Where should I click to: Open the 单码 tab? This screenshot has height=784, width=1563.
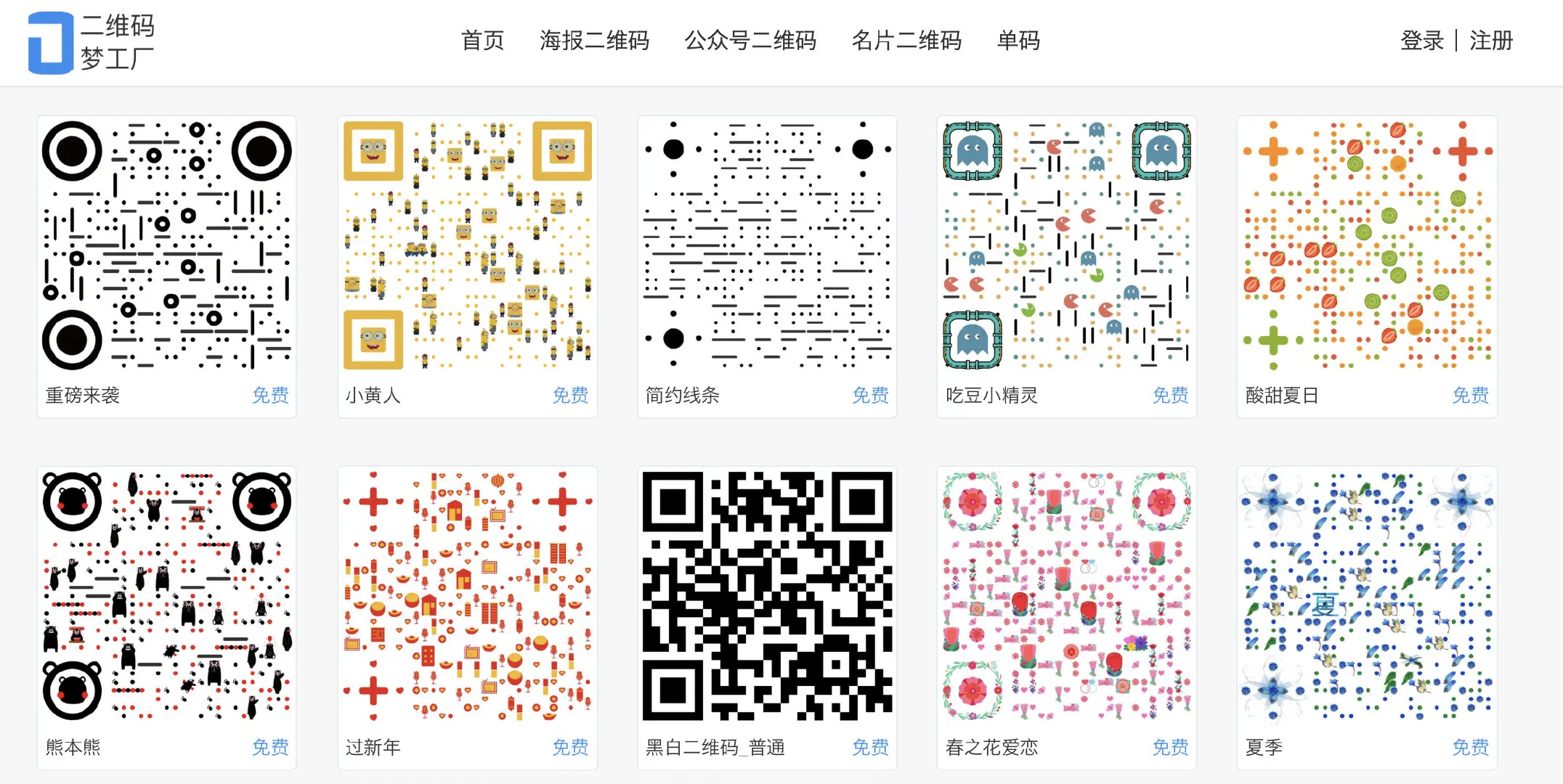[x=1018, y=41]
